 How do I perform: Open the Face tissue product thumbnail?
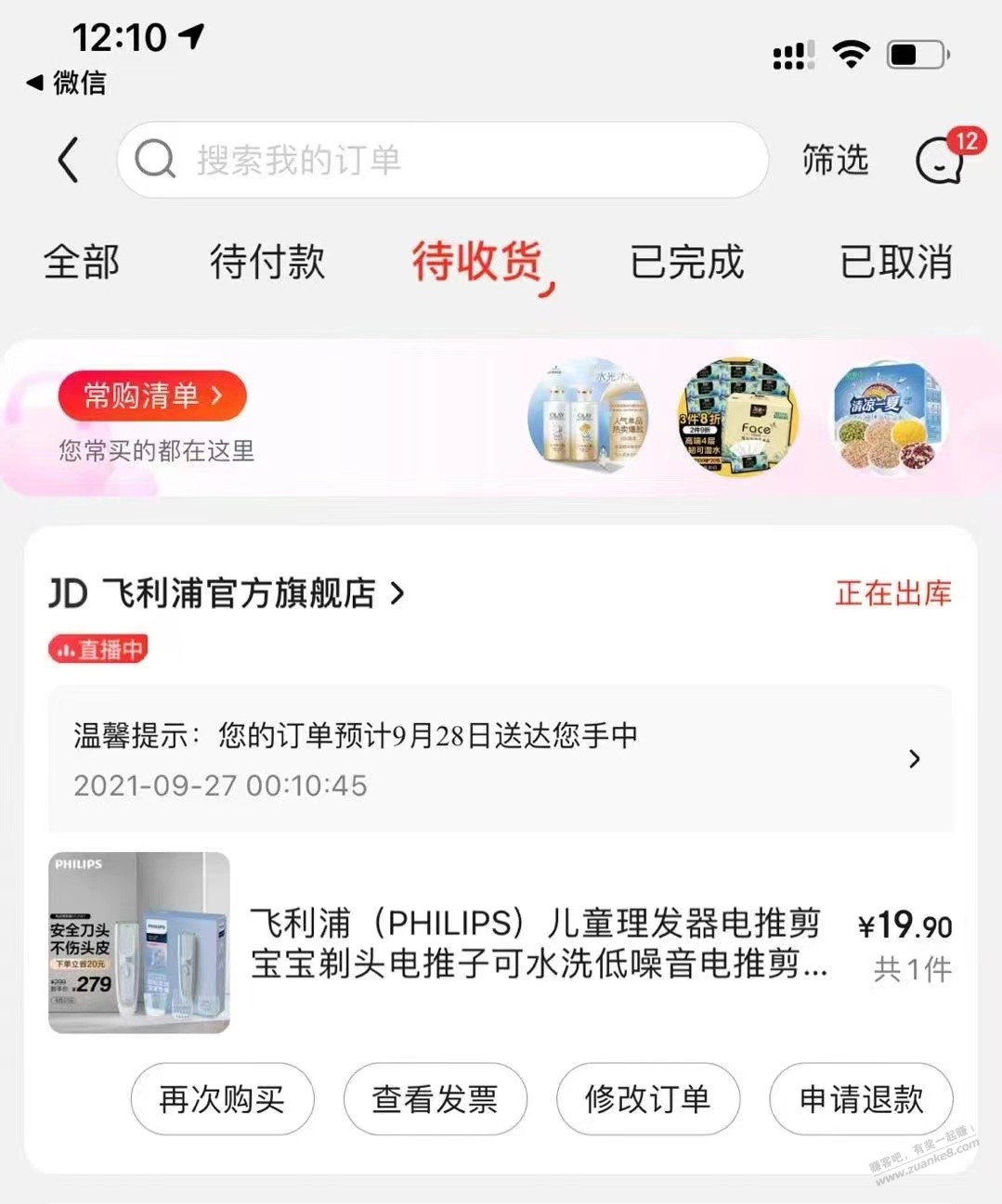(738, 417)
